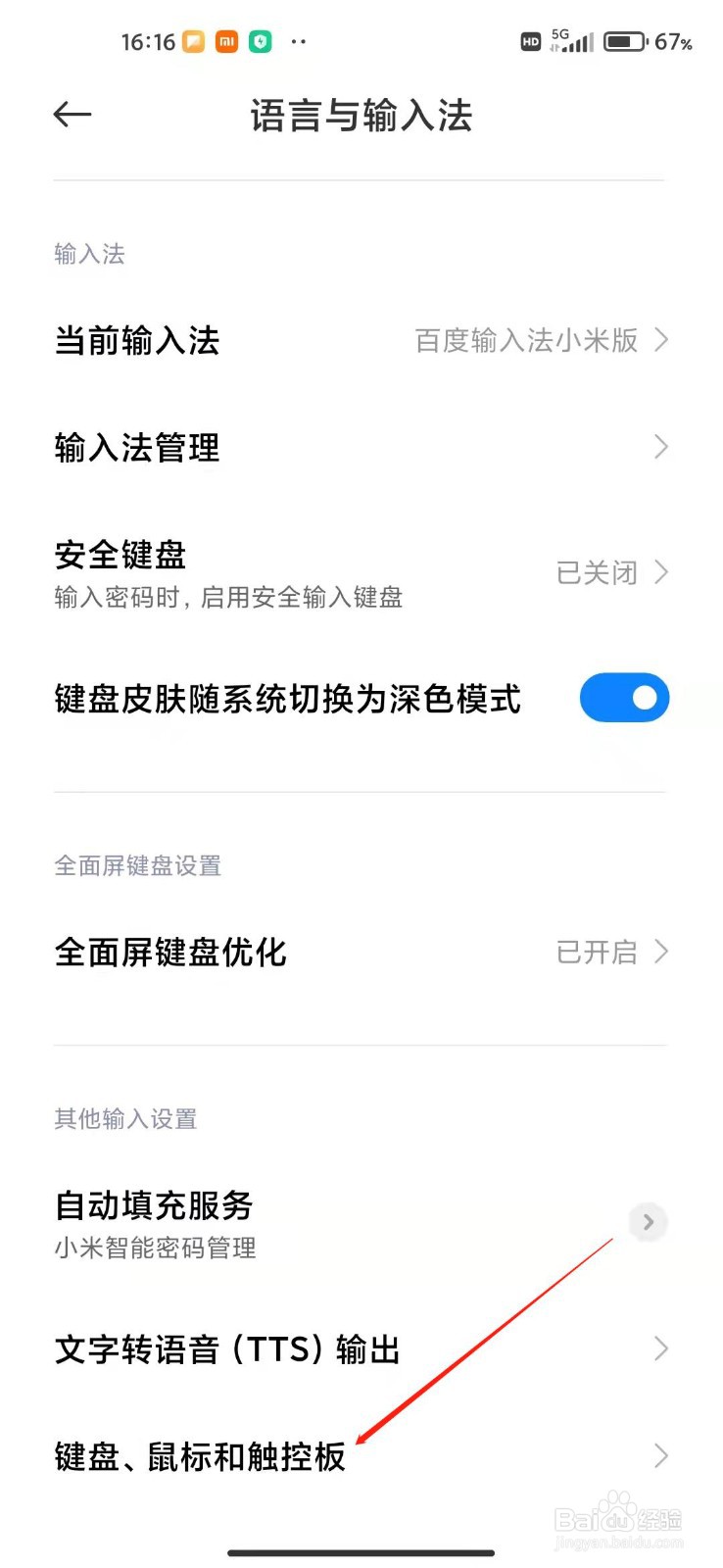The image size is (723, 1568).
Task: Tap the 百度输入法小米版 current input method value
Action: pyautogui.click(x=529, y=340)
